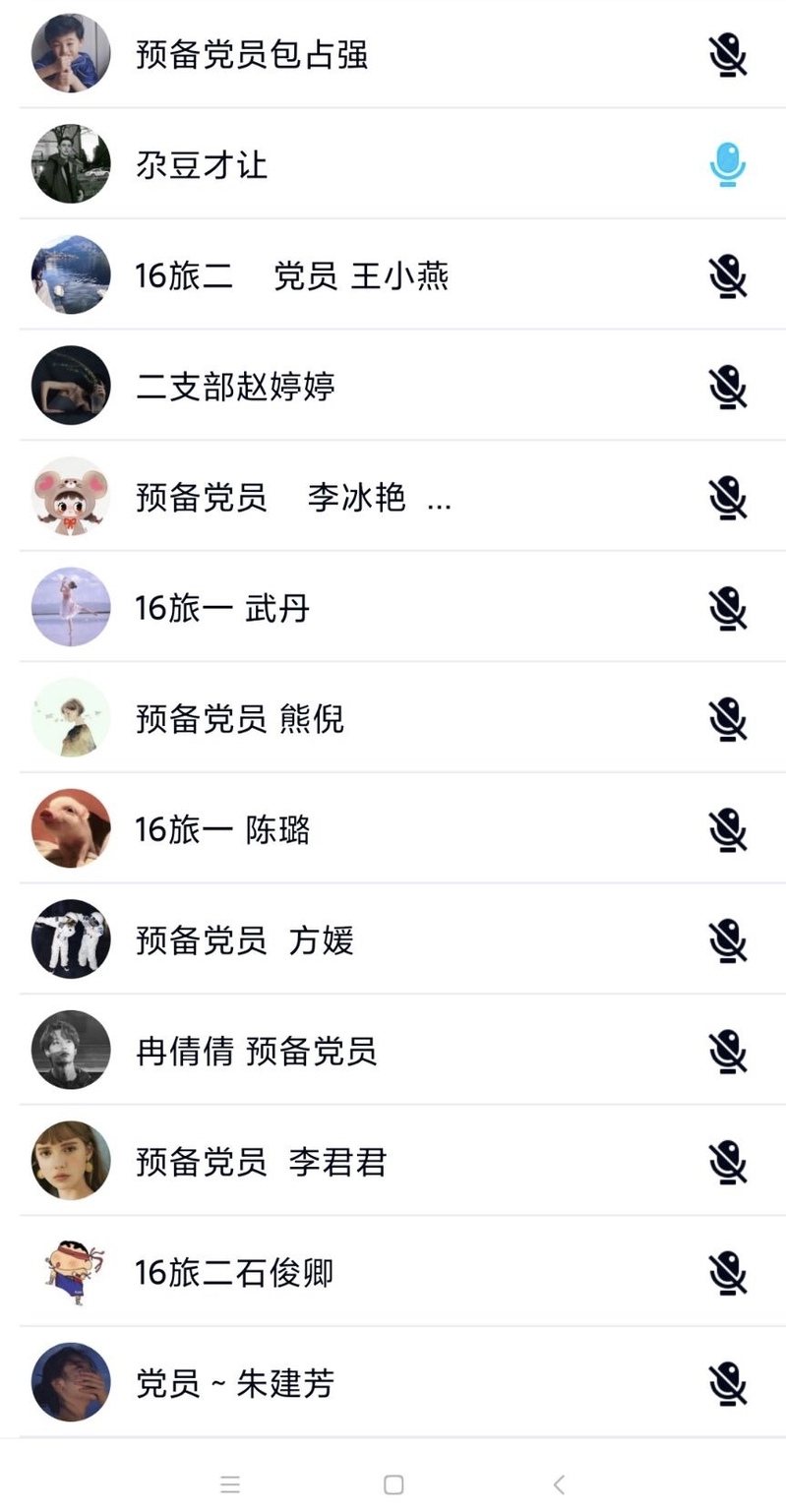786x1512 pixels.
Task: Go back with the system back arrow
Action: point(559,1484)
